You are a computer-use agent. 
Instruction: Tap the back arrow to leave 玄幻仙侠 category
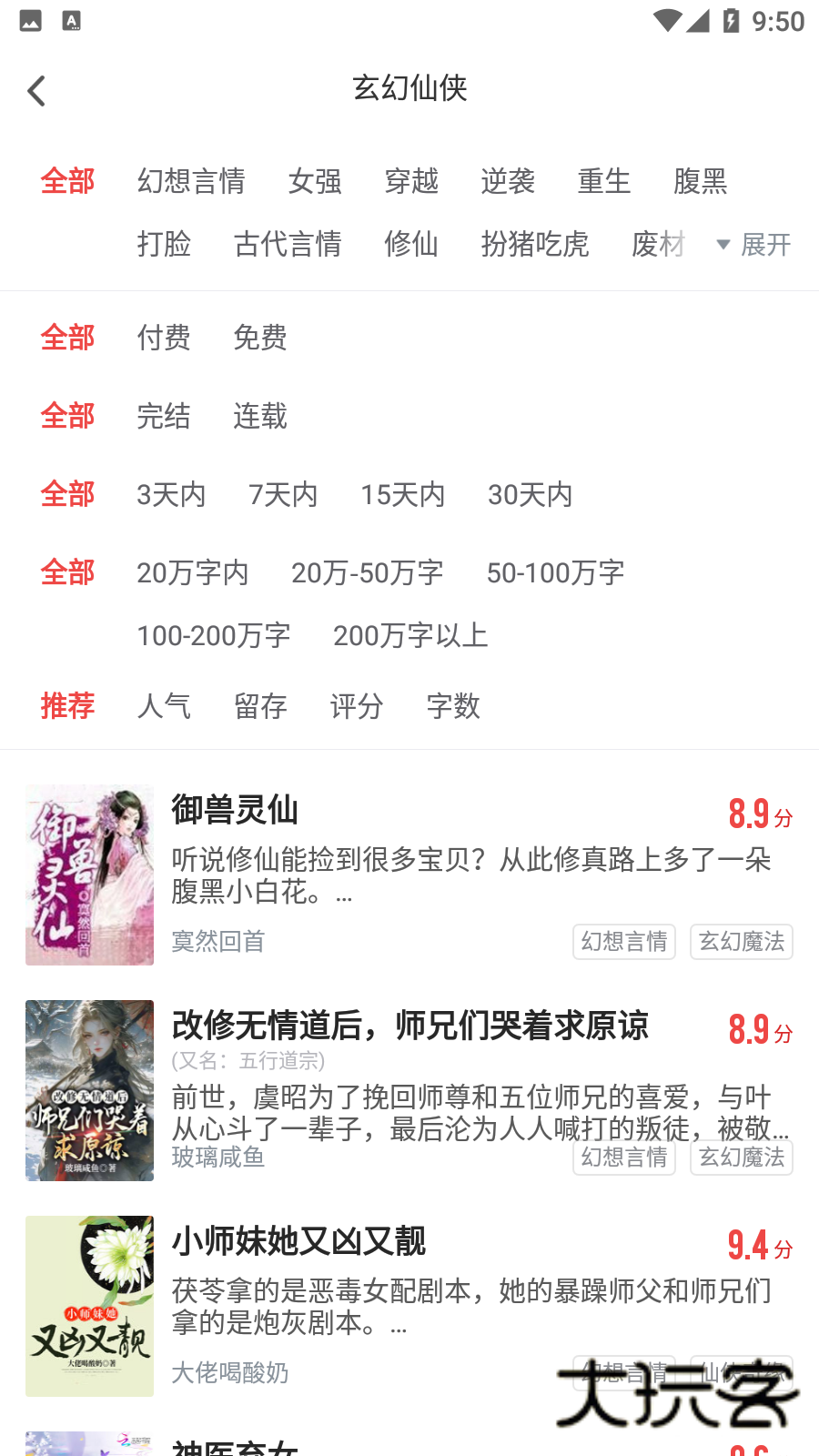coord(36,90)
